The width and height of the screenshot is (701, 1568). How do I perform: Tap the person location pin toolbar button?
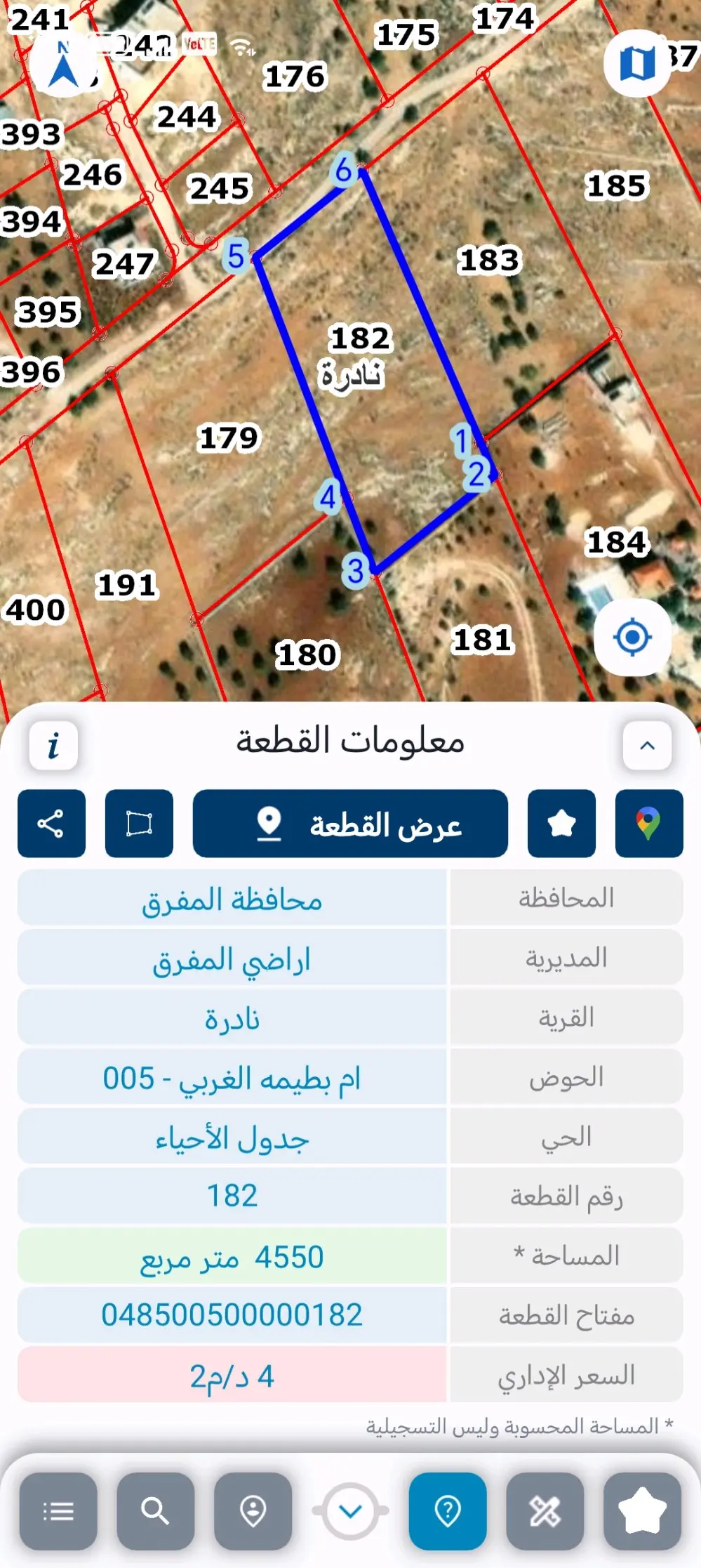click(253, 1511)
